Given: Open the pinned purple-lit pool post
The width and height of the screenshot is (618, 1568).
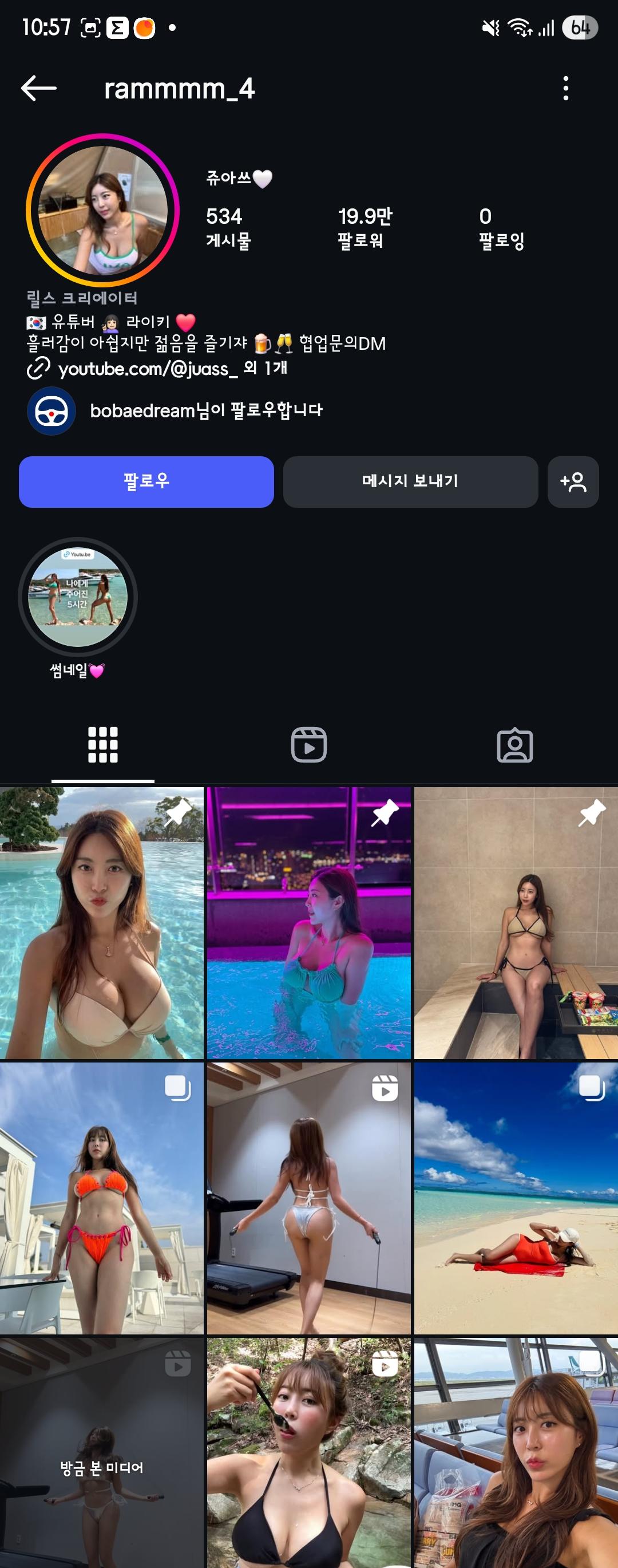Looking at the screenshot, I should 308,923.
